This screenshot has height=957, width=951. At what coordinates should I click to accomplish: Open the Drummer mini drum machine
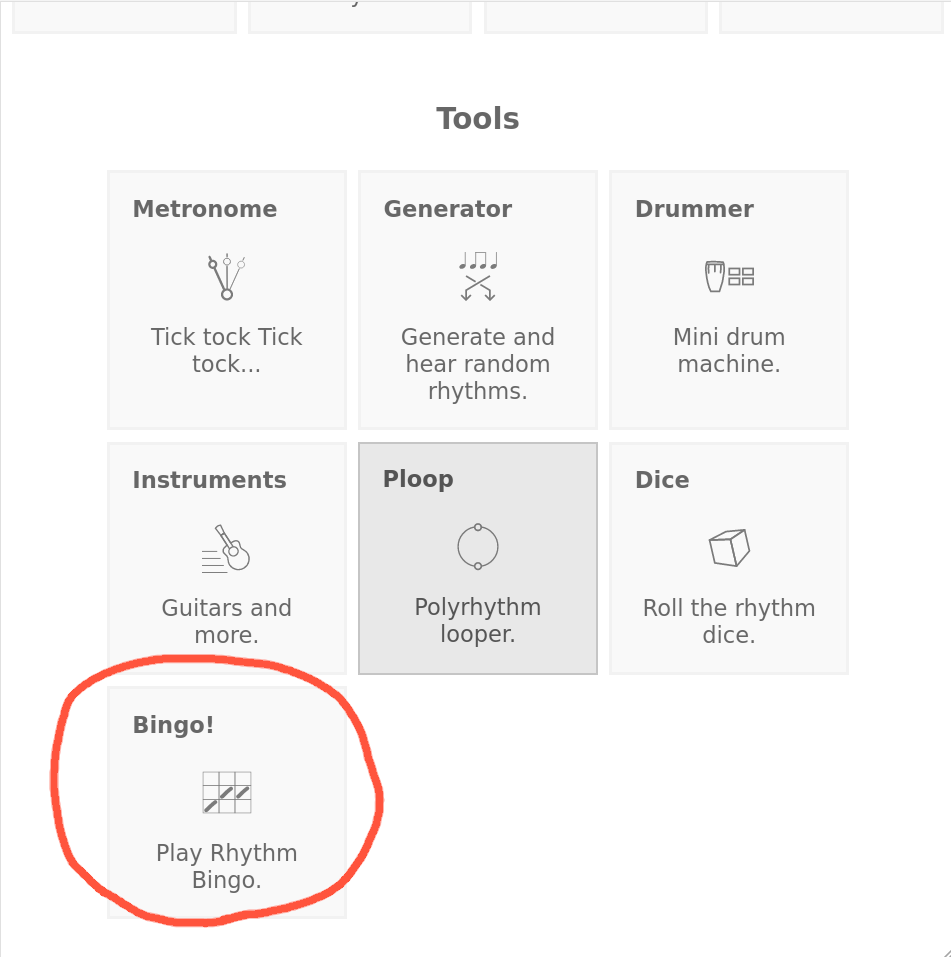tap(729, 299)
